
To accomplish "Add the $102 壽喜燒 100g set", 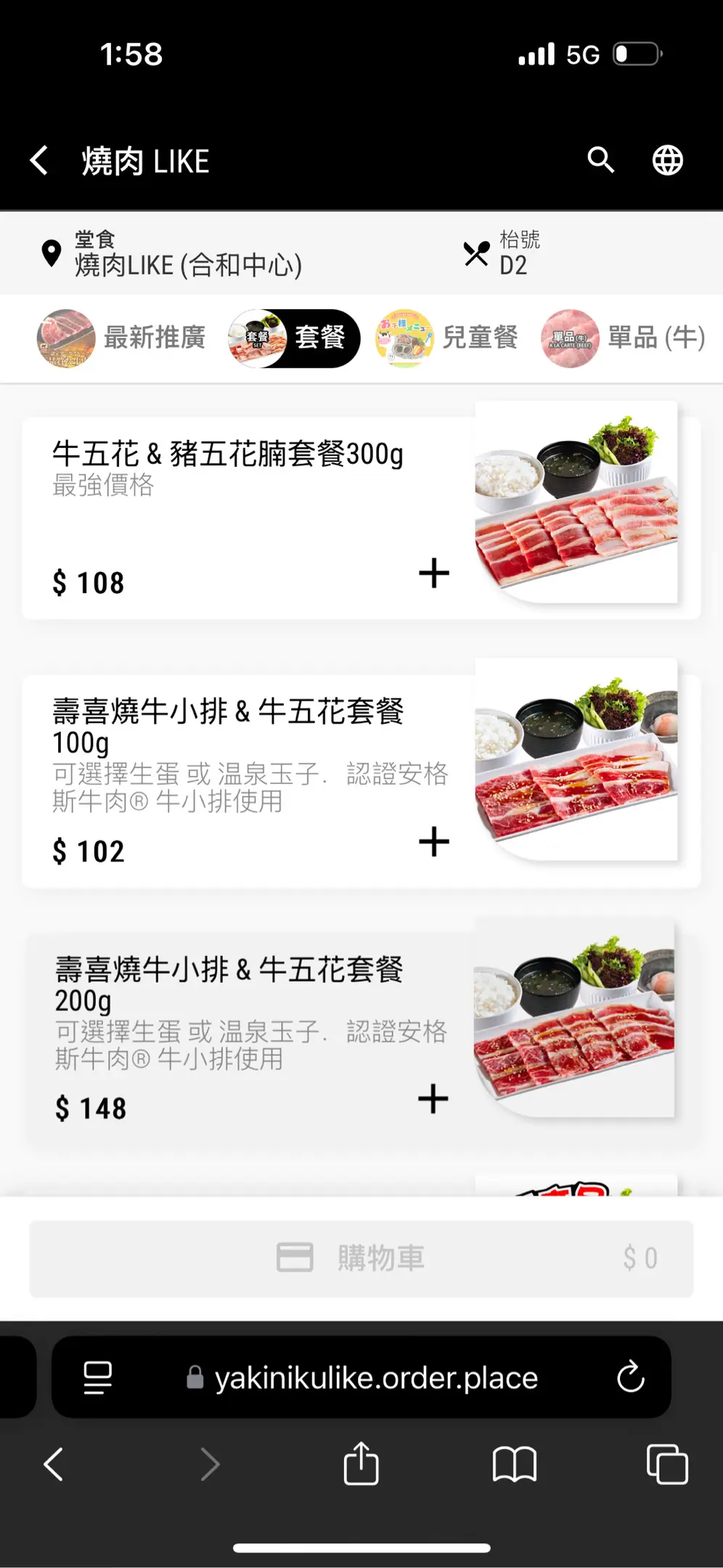I will tap(434, 842).
